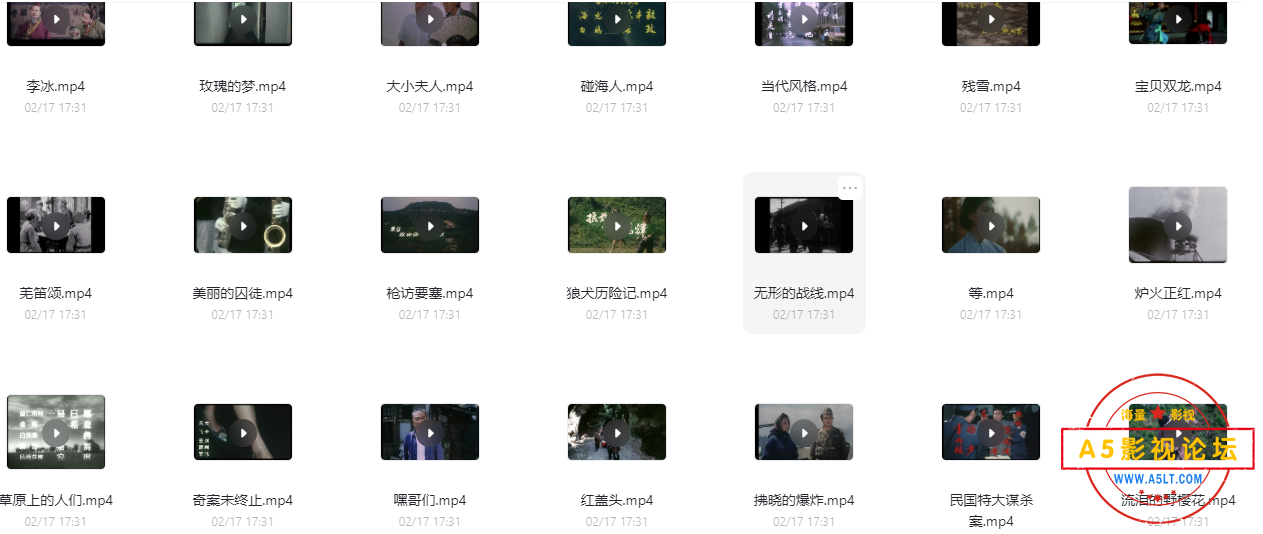Open 奇案未终止.mp4 video
1263x534 pixels.
click(x=243, y=432)
